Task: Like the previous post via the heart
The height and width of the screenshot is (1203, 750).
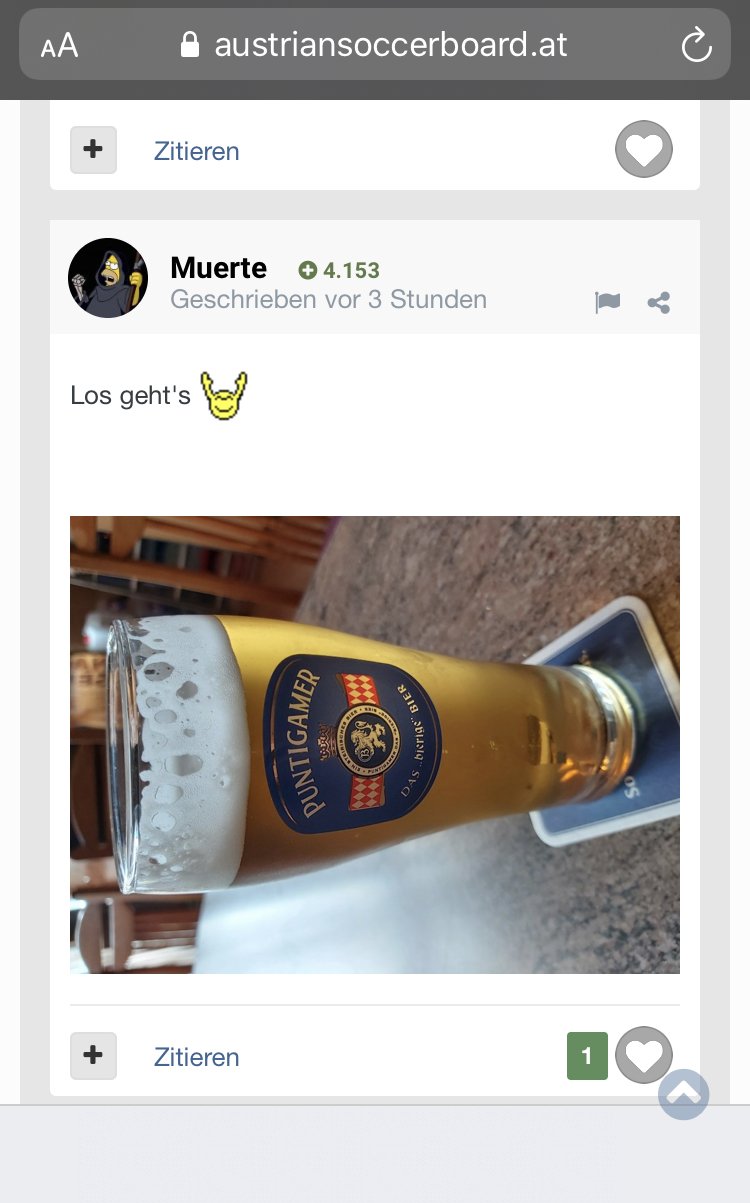Action: pyautogui.click(x=643, y=150)
